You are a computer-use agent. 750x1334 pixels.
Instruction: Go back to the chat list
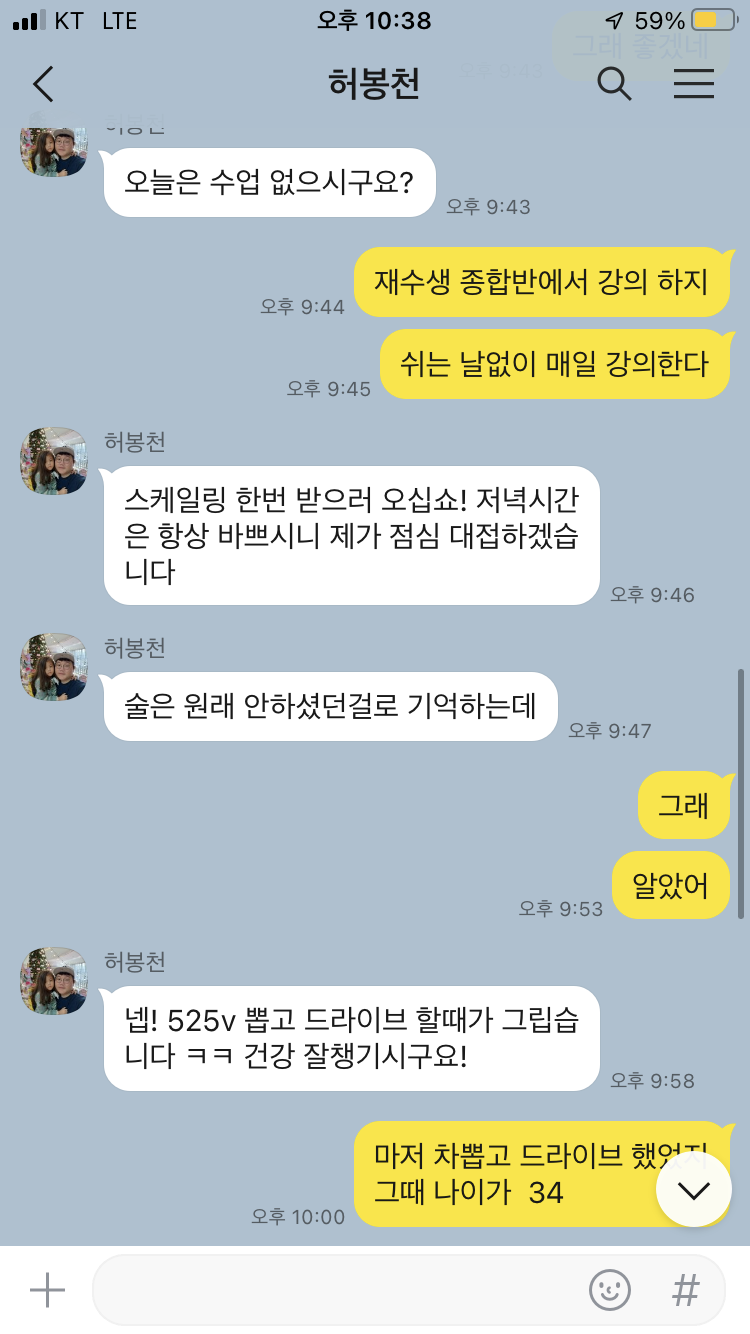point(42,84)
